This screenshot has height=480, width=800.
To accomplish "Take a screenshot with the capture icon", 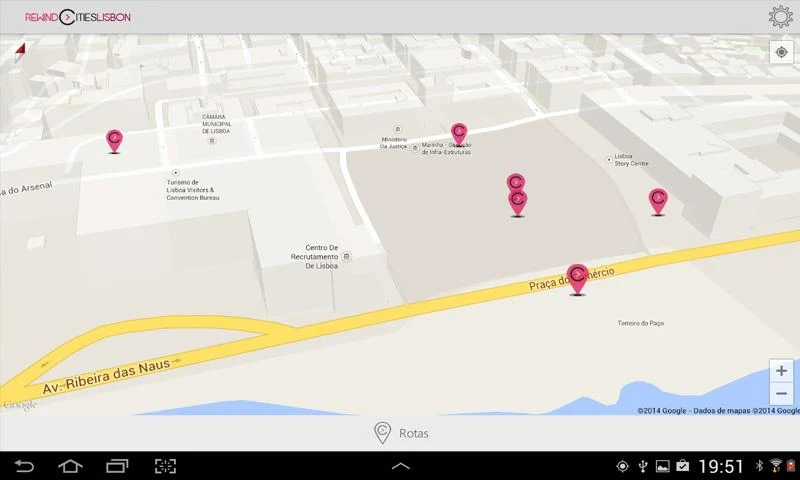I will click(x=165, y=466).
